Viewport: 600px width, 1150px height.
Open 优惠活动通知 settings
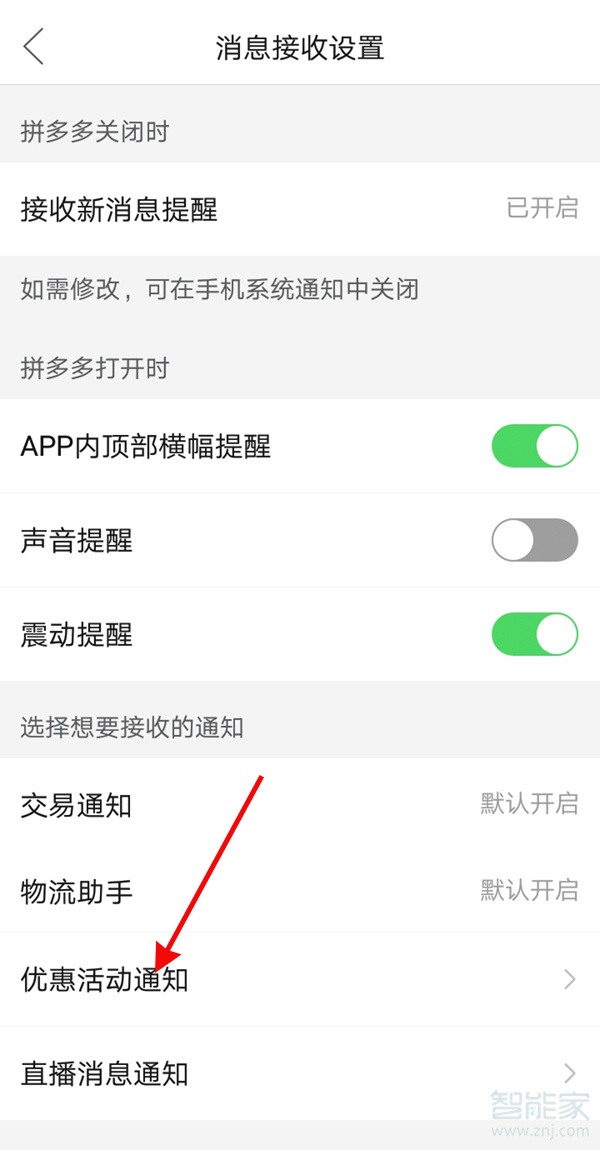tap(300, 980)
